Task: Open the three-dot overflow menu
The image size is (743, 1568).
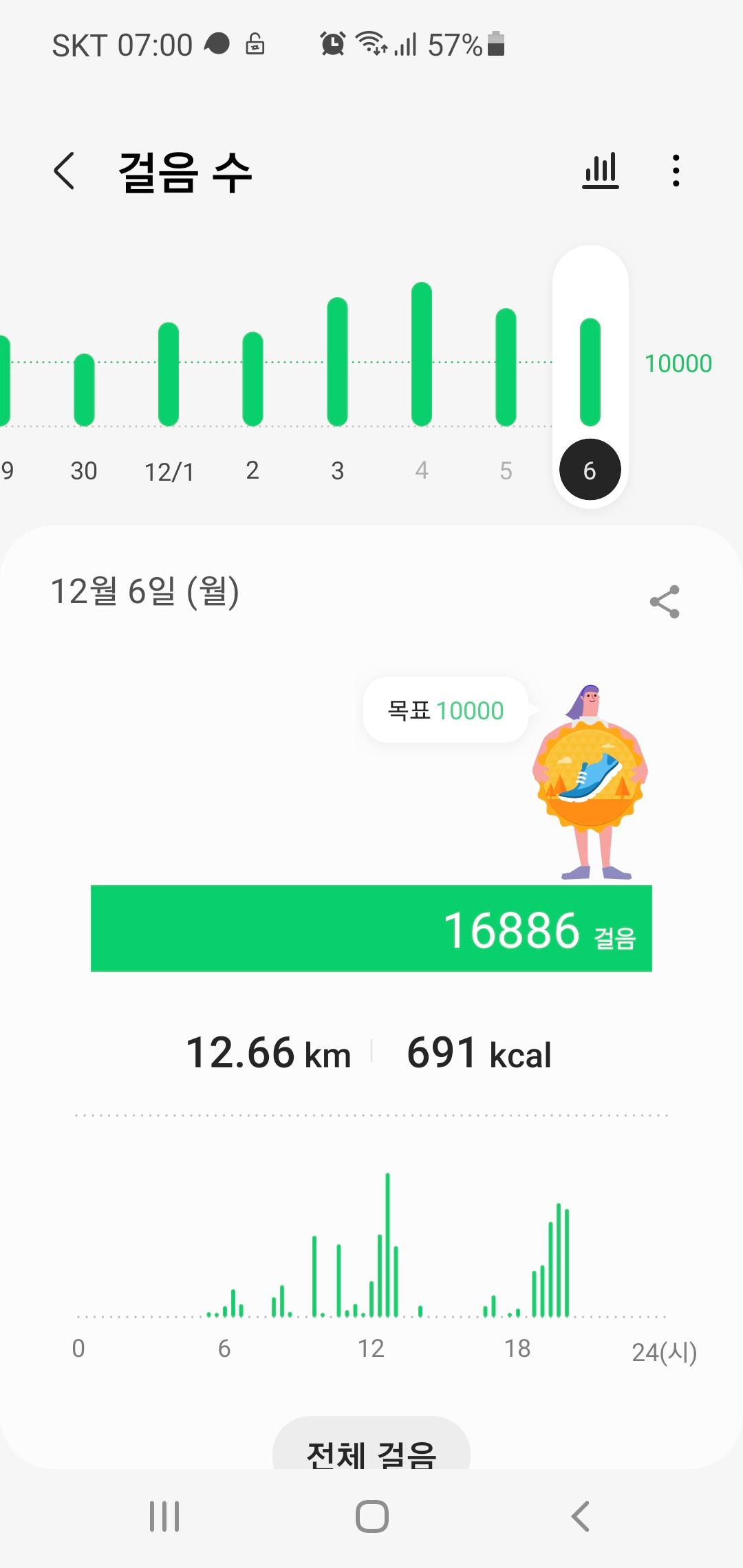Action: pyautogui.click(x=676, y=171)
